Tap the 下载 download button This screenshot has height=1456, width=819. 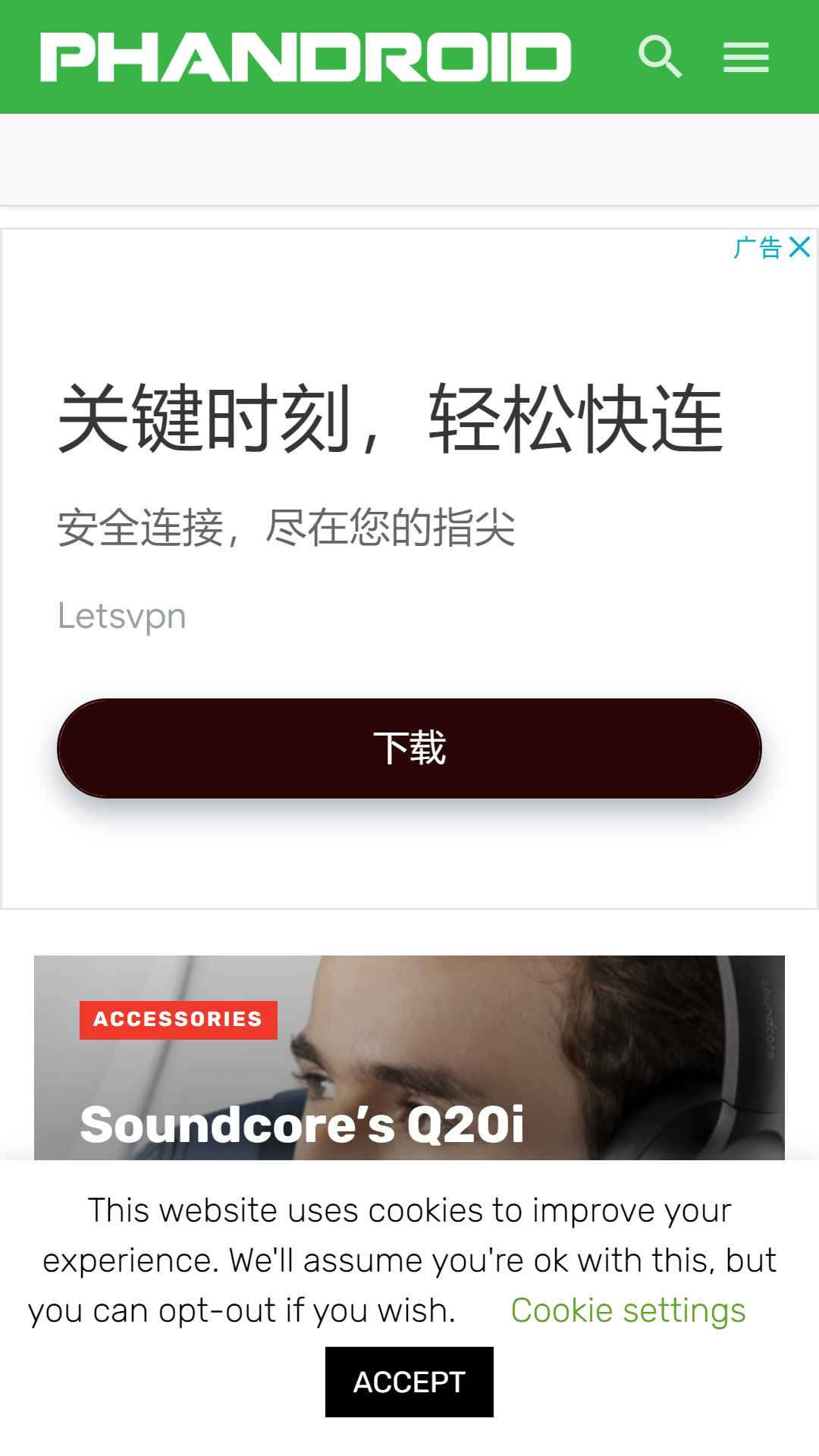pyautogui.click(x=409, y=748)
